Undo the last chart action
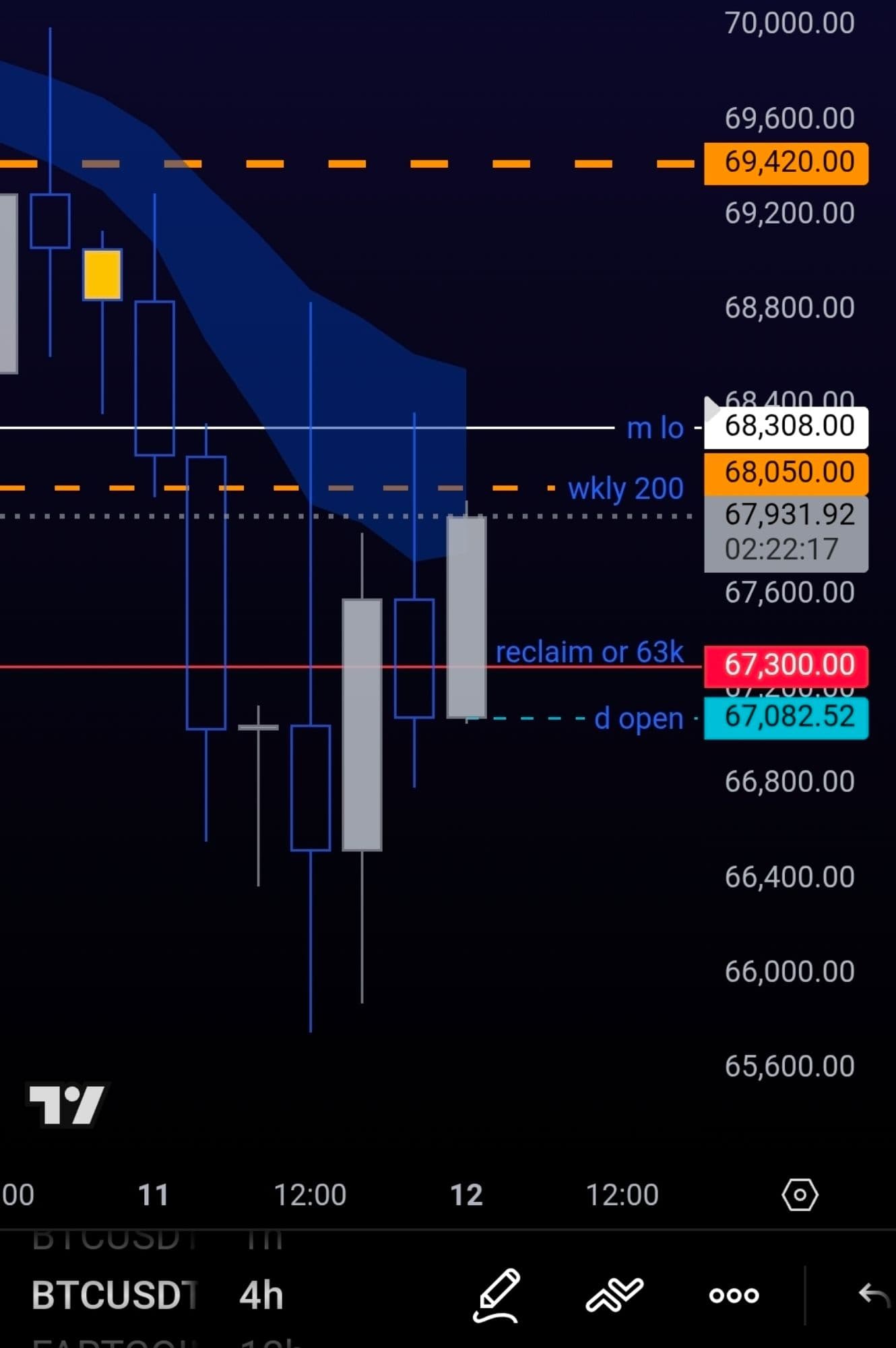The height and width of the screenshot is (1348, 896). tap(874, 1295)
